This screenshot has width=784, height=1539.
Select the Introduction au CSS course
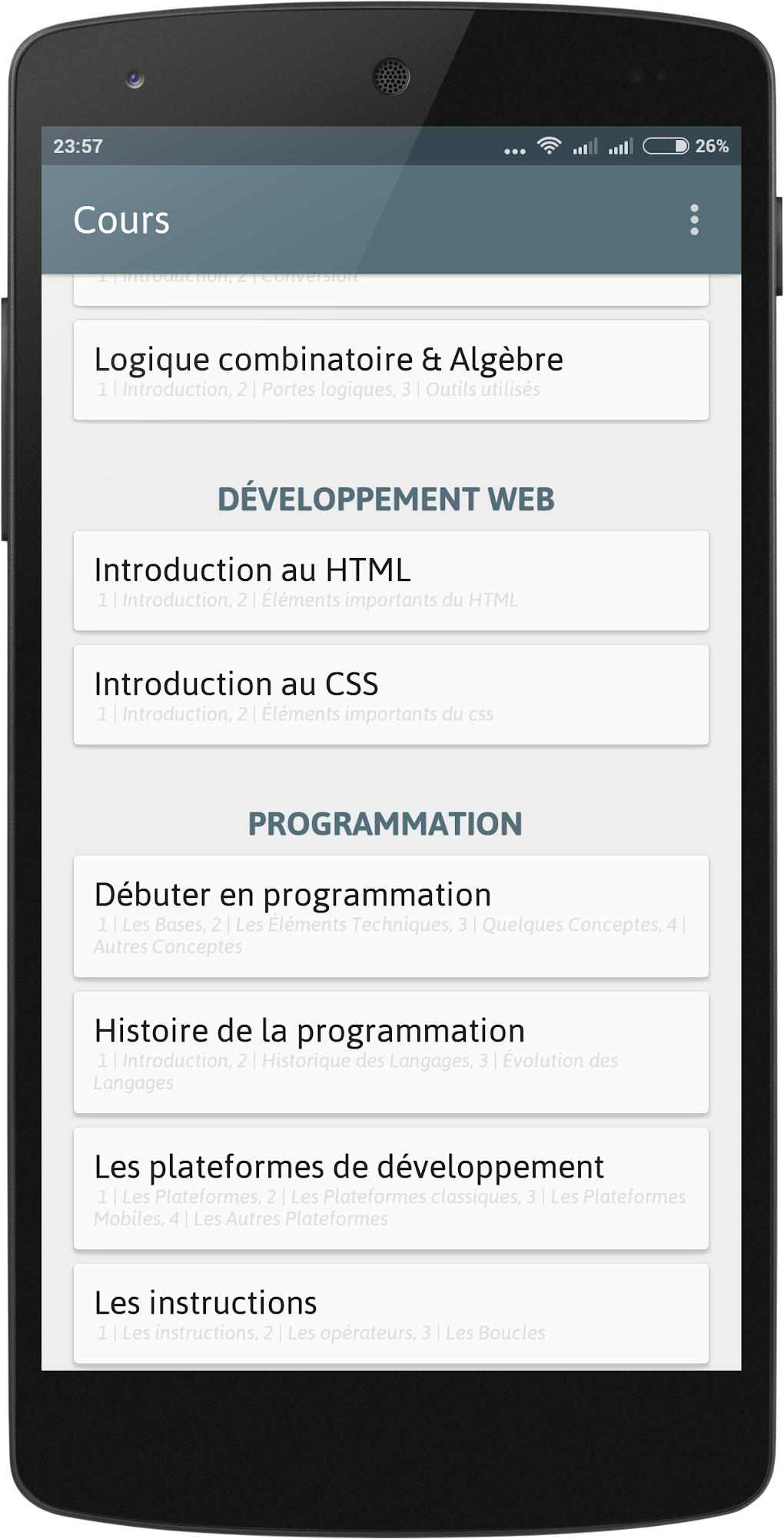(x=390, y=695)
